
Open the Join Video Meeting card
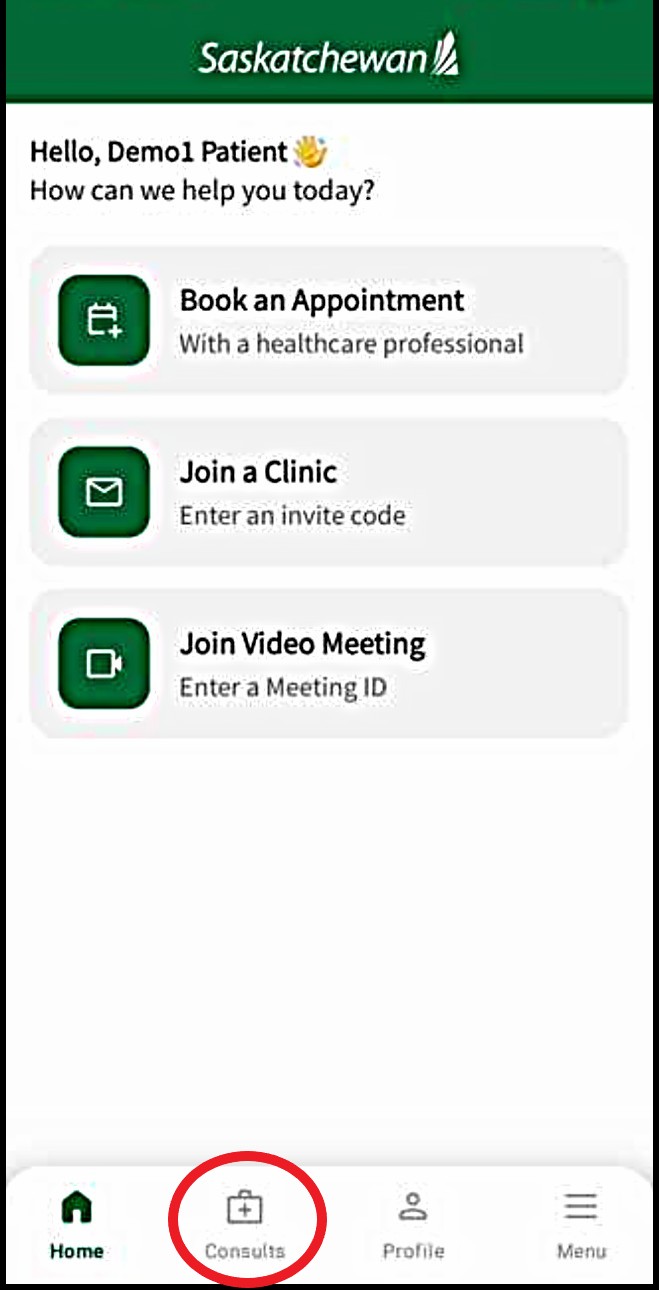328,664
